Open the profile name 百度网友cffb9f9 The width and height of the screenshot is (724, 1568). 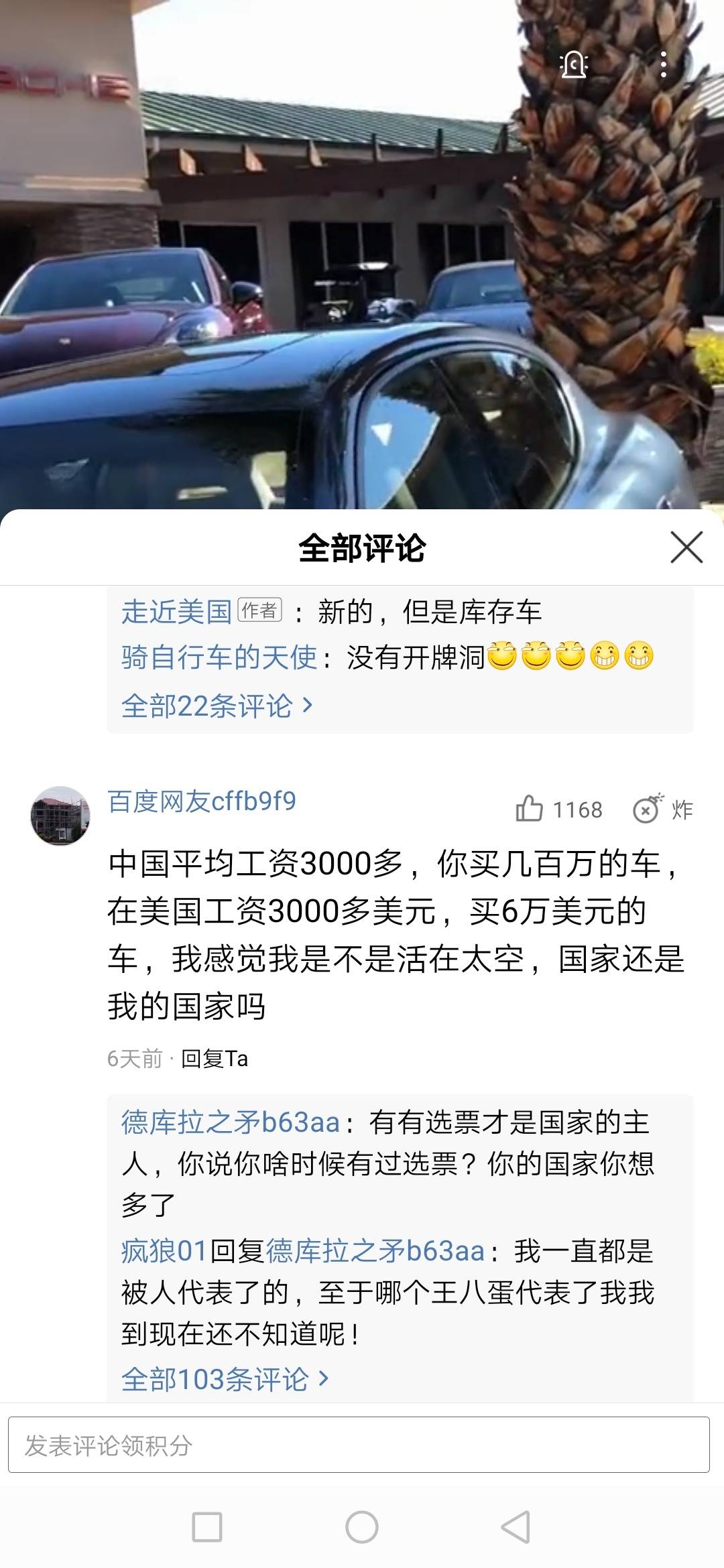[x=202, y=801]
